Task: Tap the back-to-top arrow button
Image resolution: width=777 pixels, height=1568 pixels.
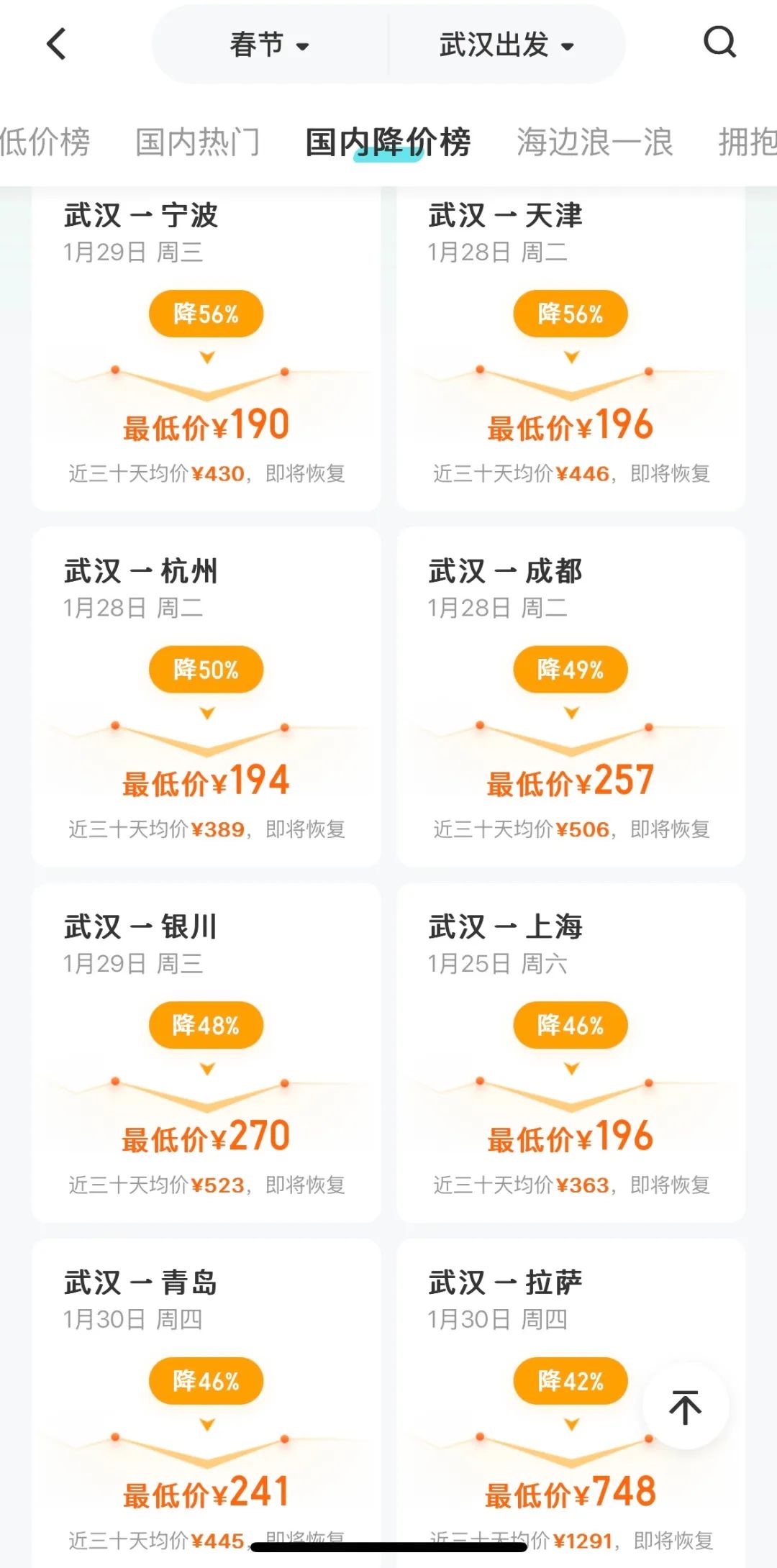Action: [685, 1403]
